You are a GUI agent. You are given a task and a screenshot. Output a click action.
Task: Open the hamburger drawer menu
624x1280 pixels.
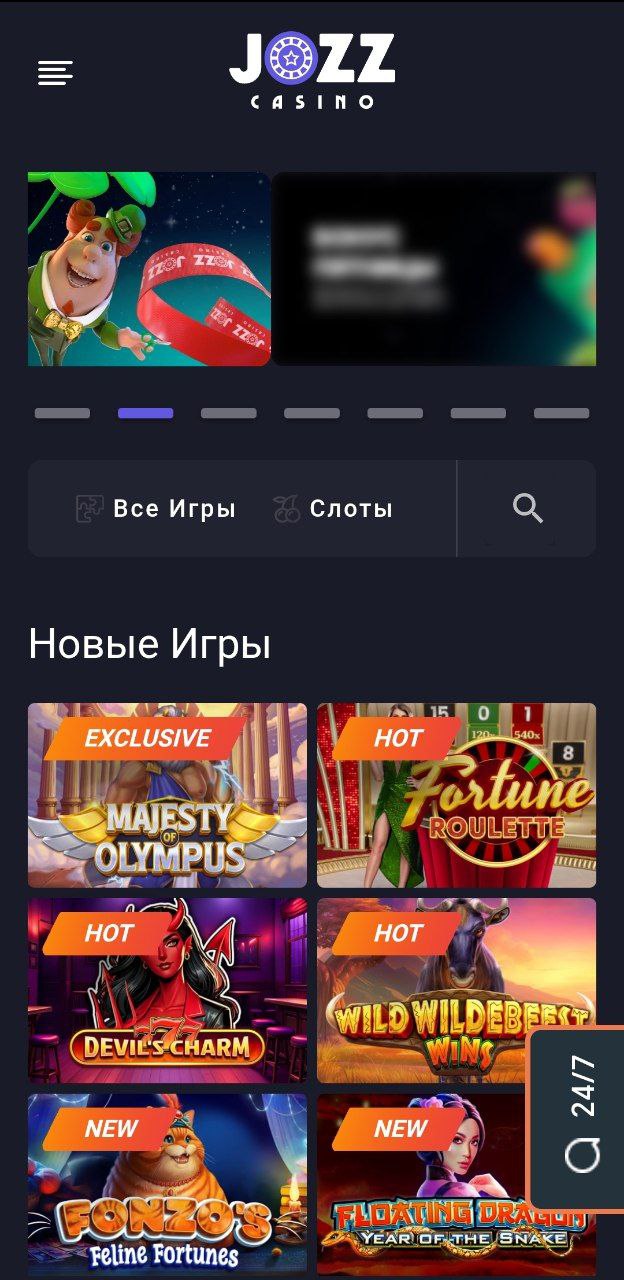pos(55,73)
